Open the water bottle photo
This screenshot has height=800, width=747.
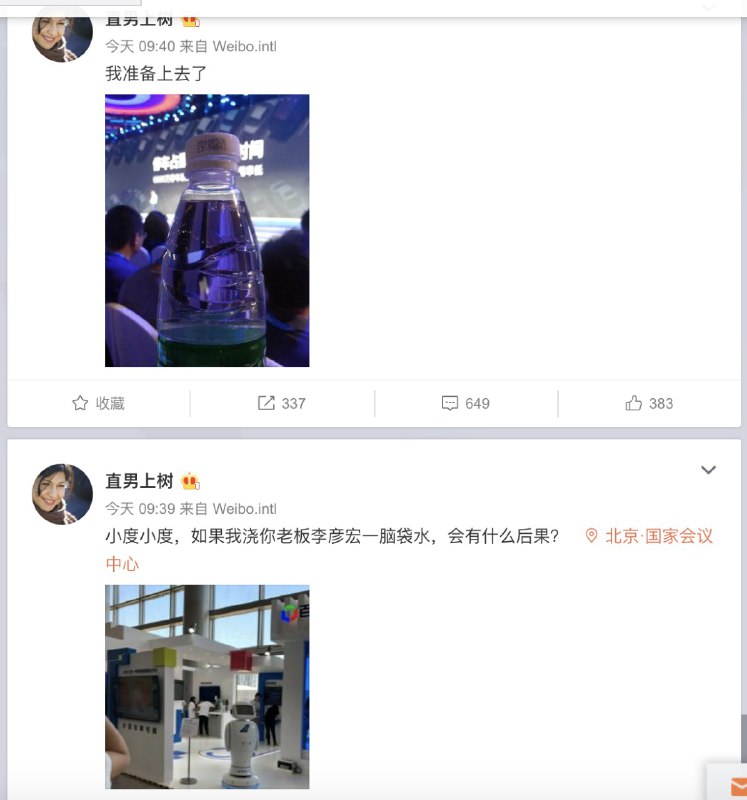(207, 230)
